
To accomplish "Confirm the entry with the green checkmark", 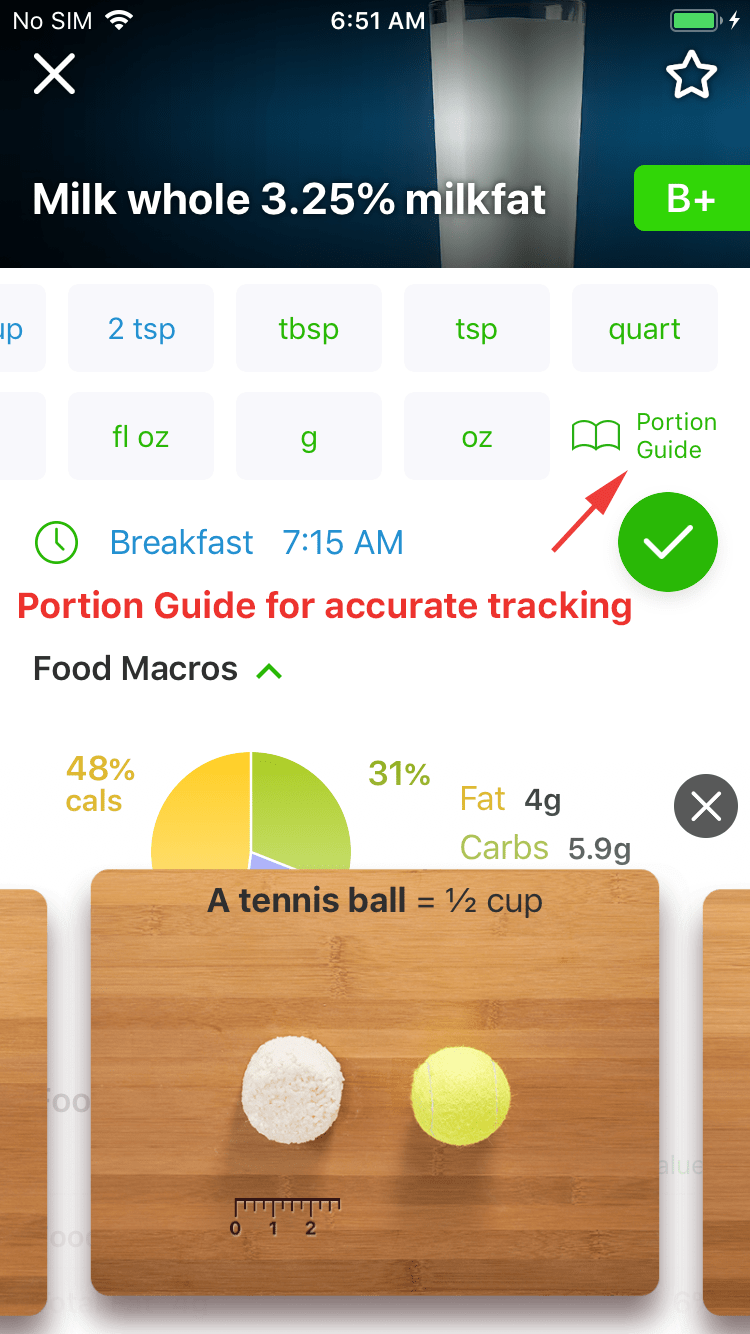I will click(668, 542).
